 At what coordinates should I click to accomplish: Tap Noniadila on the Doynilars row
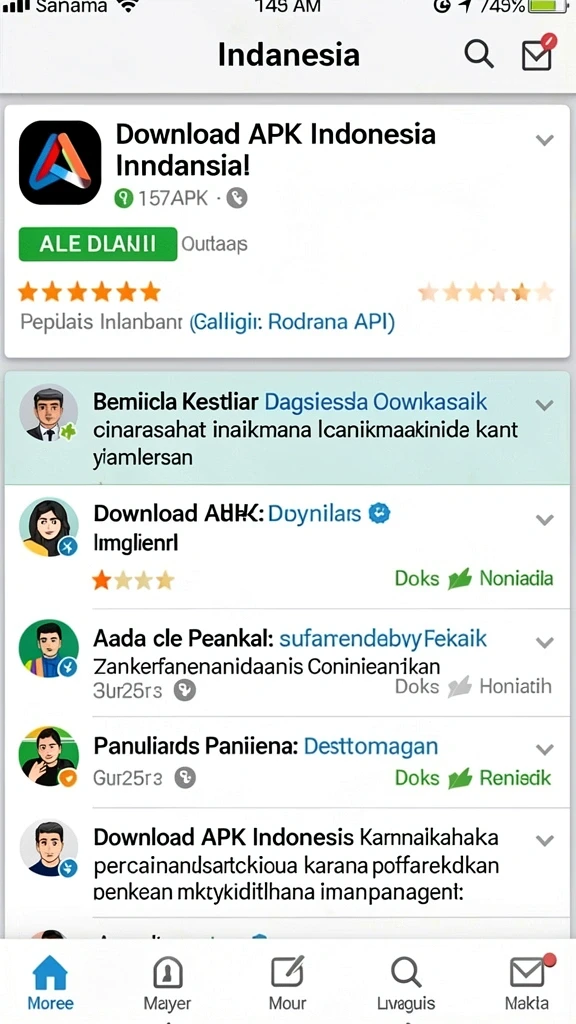516,579
